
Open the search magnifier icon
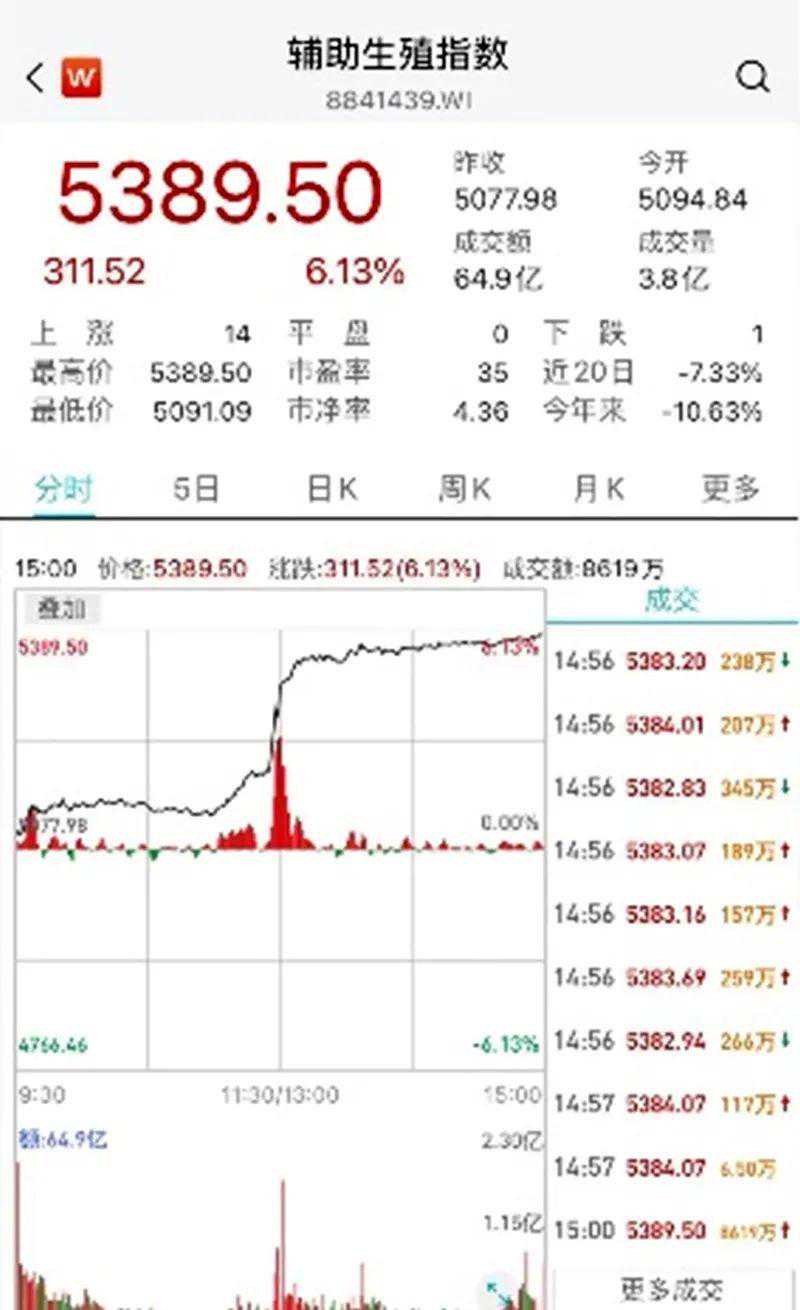(753, 77)
